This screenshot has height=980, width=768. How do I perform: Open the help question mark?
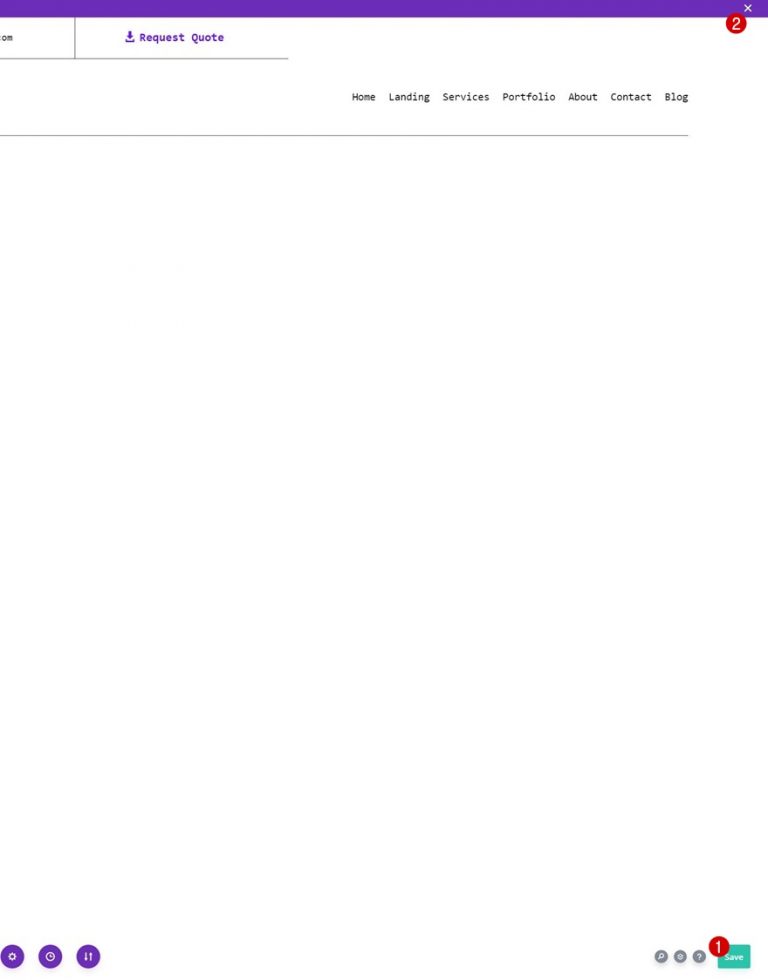(699, 957)
